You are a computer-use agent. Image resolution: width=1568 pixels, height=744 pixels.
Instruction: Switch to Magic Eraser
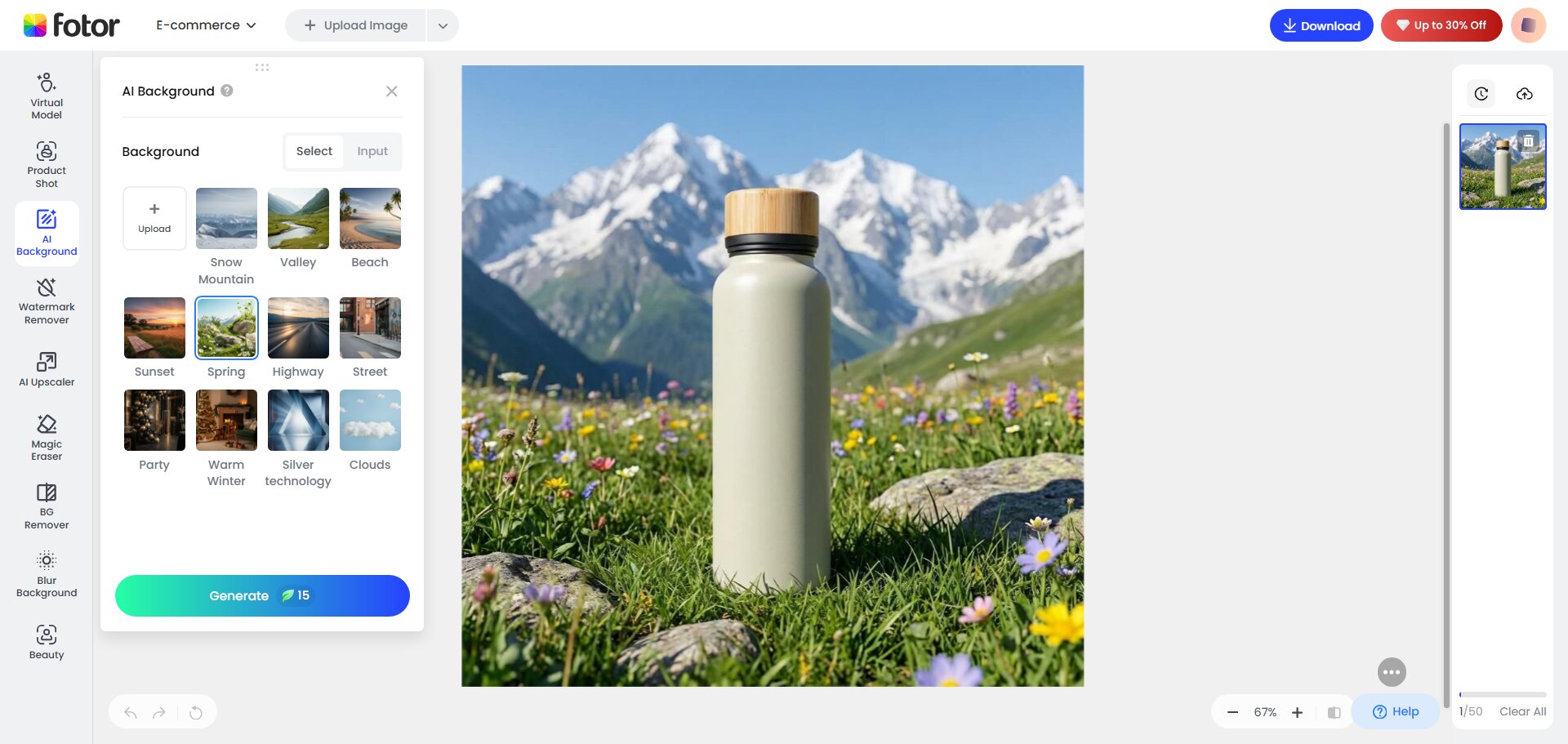tap(47, 437)
